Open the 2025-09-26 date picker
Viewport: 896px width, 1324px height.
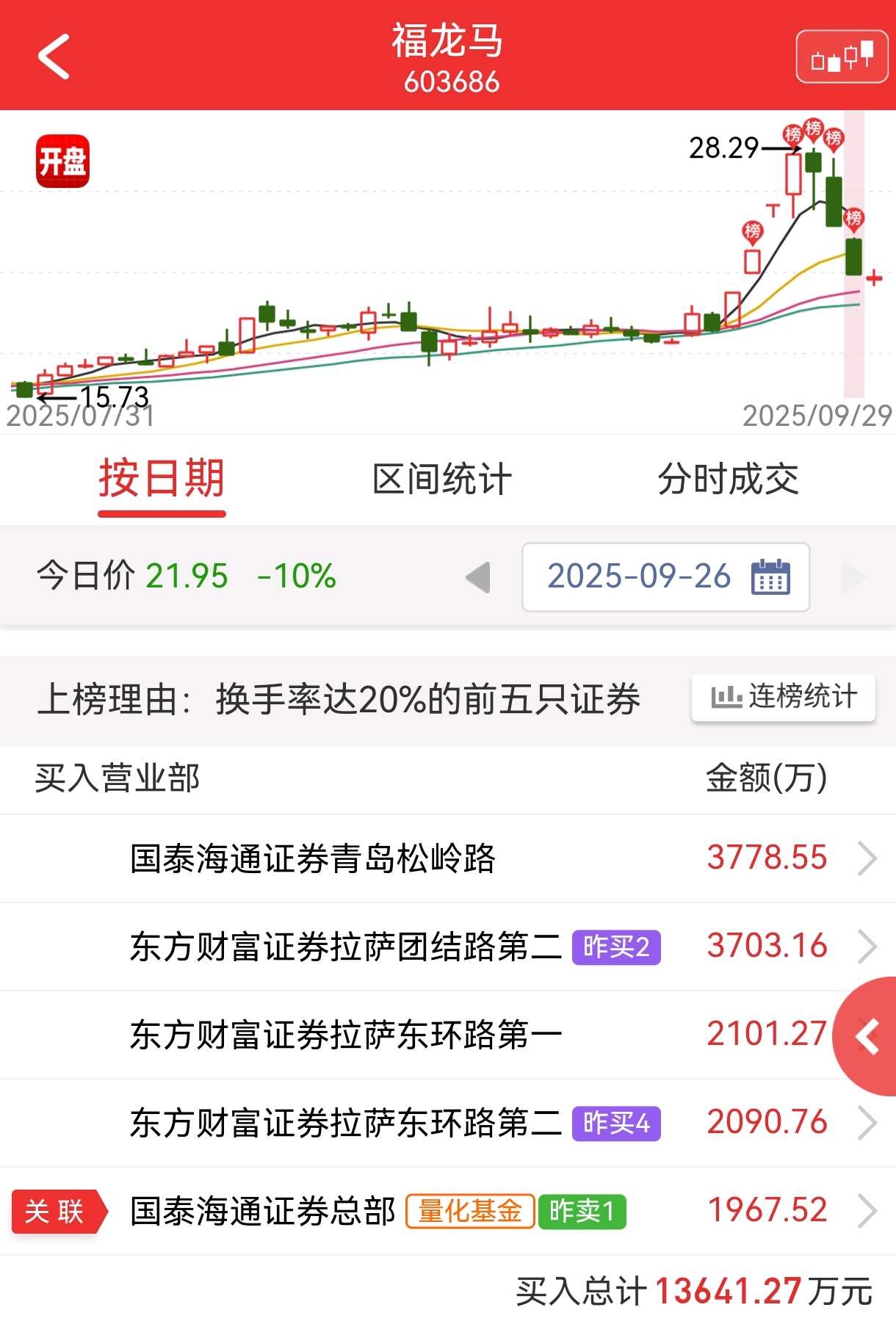(x=665, y=577)
